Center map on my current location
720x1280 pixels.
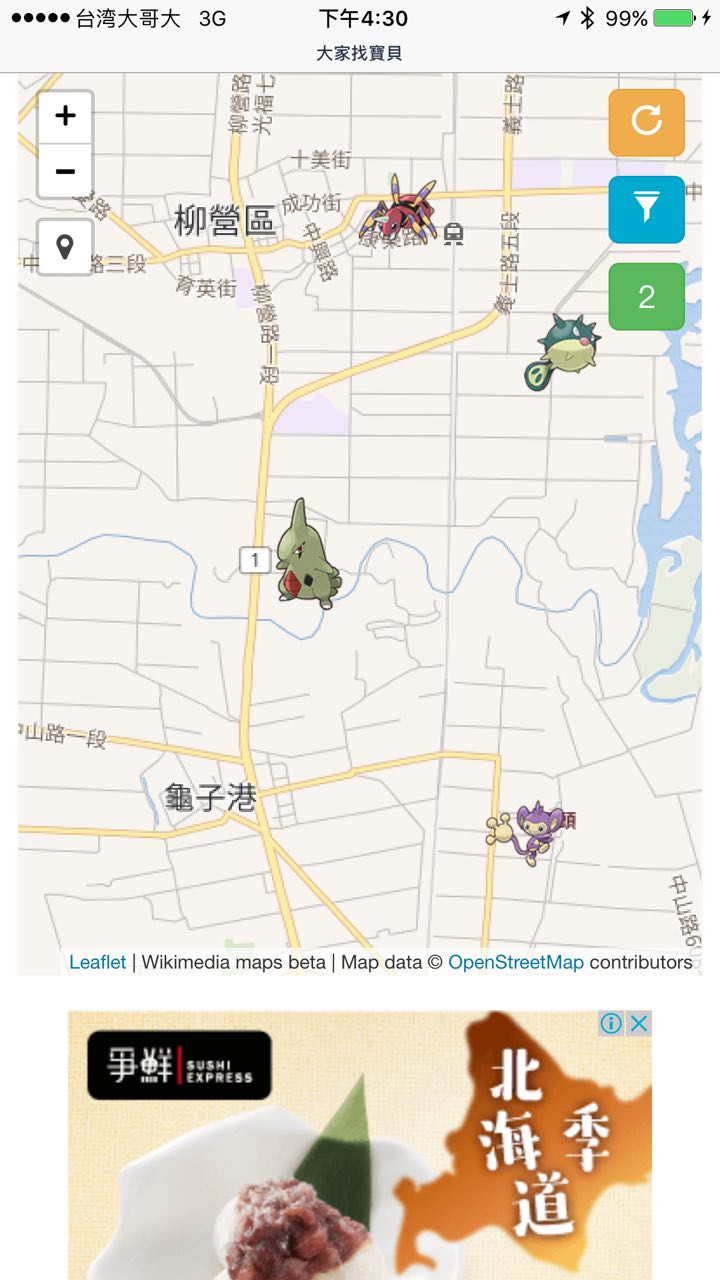(65, 247)
